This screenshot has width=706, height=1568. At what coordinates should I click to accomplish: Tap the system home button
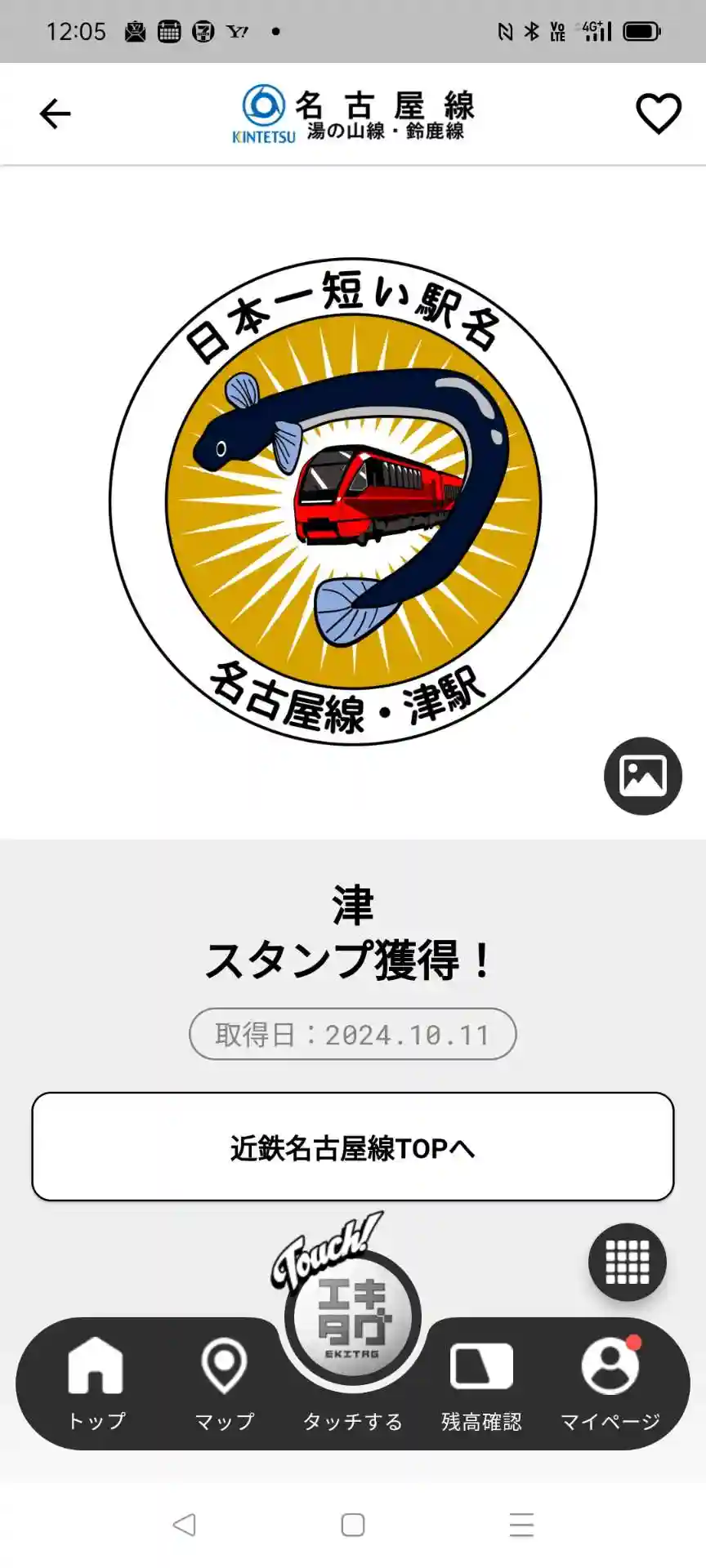(x=353, y=1525)
